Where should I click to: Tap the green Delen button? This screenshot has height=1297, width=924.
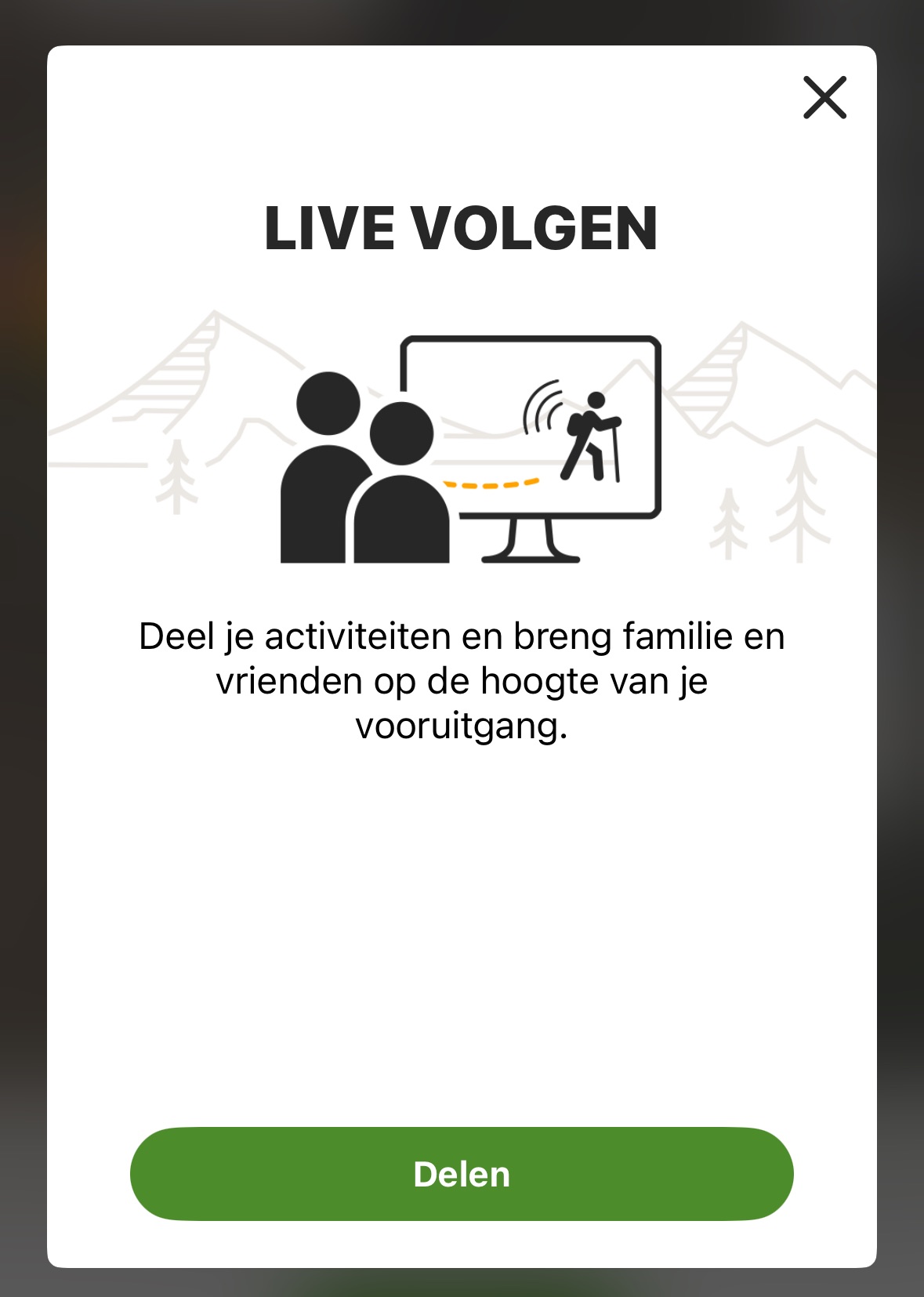pyautogui.click(x=462, y=1173)
